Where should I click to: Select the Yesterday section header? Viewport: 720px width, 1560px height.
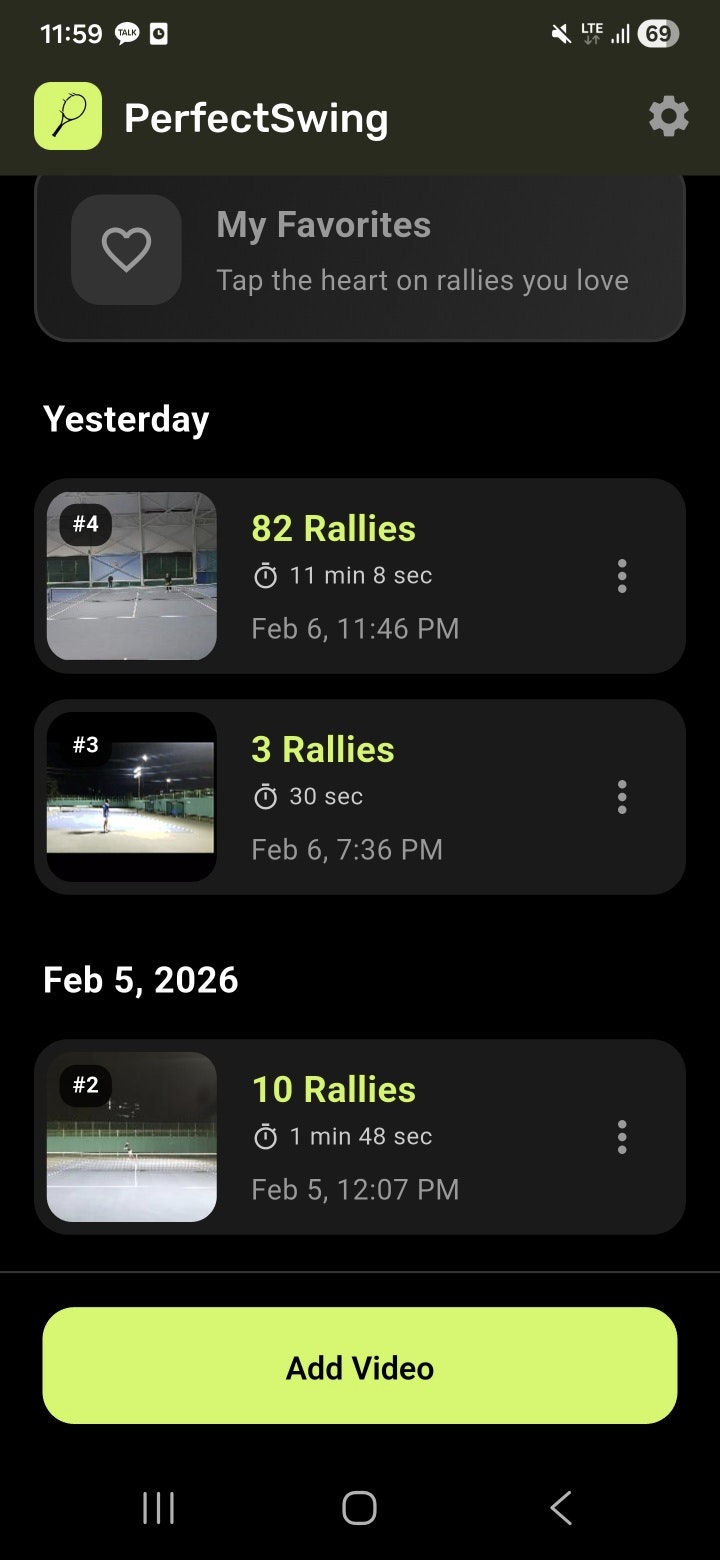124,419
